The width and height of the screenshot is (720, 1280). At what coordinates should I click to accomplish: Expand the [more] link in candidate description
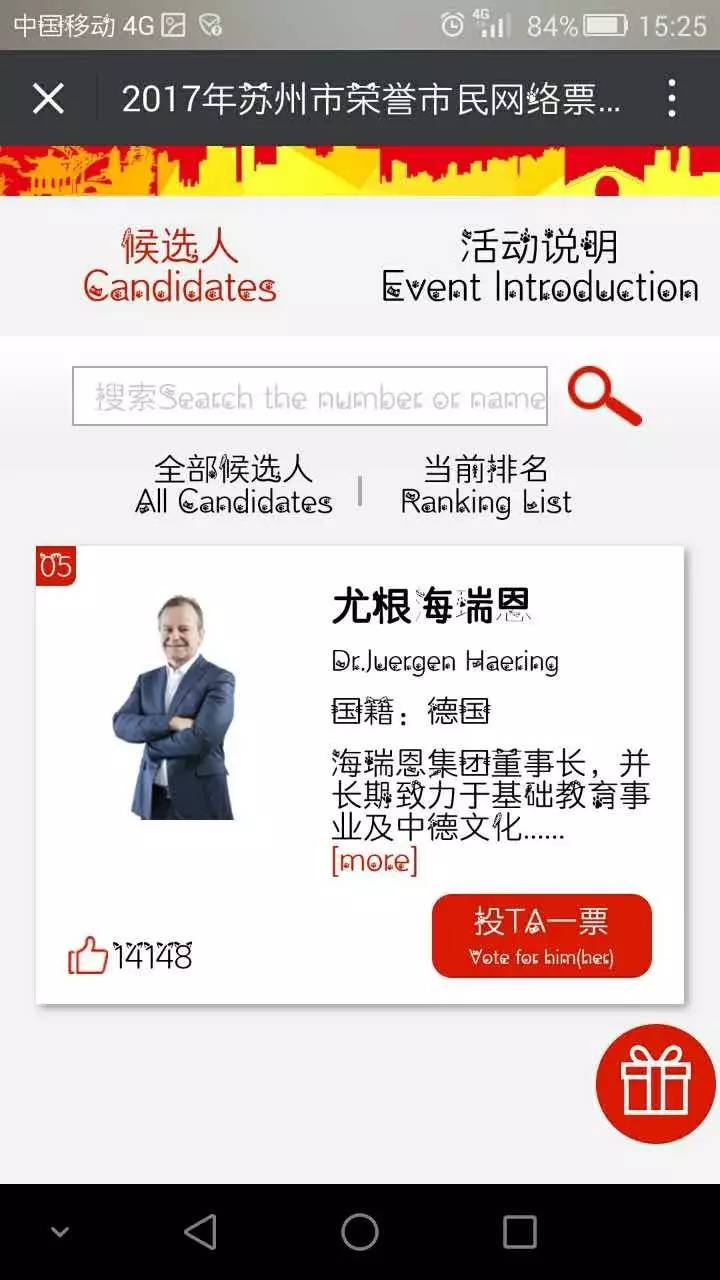pos(374,861)
